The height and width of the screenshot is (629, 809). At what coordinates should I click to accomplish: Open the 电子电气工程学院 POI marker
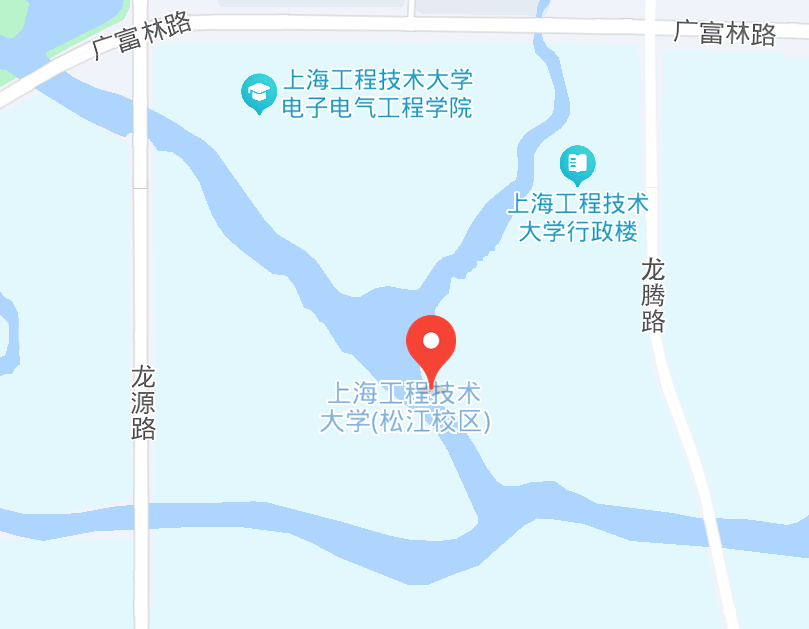tap(260, 93)
